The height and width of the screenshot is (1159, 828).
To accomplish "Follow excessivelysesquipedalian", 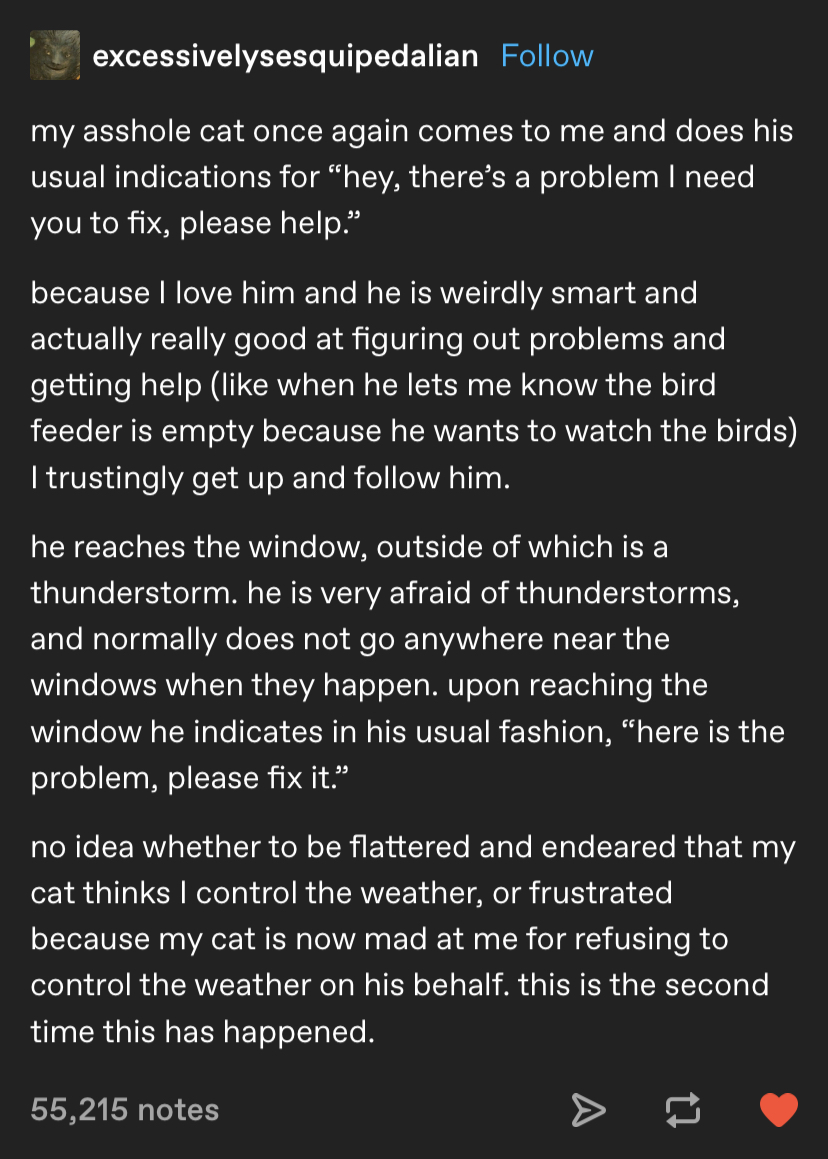I will [546, 56].
